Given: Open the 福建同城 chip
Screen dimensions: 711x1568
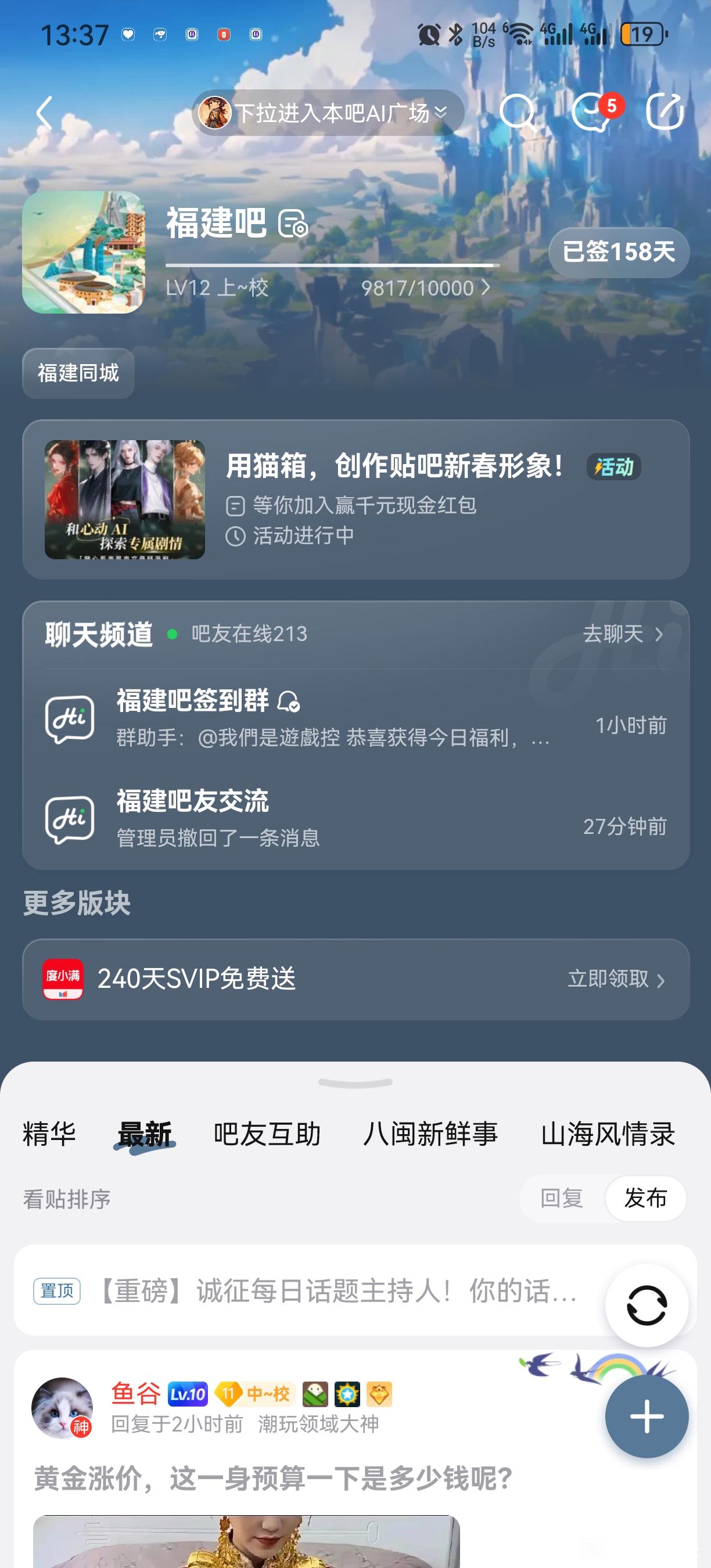Looking at the screenshot, I should pos(78,373).
